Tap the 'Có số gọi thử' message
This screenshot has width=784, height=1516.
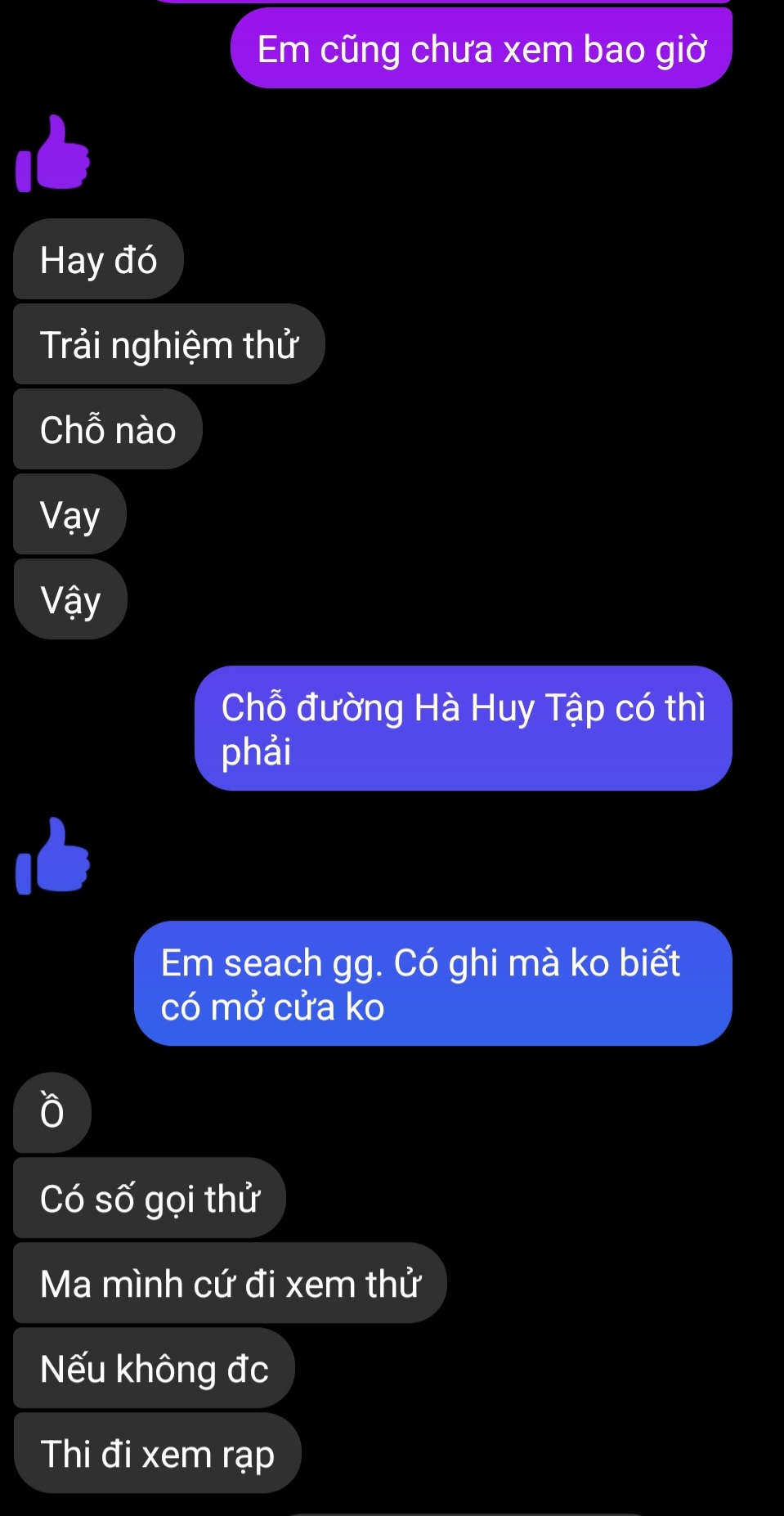click(150, 1199)
